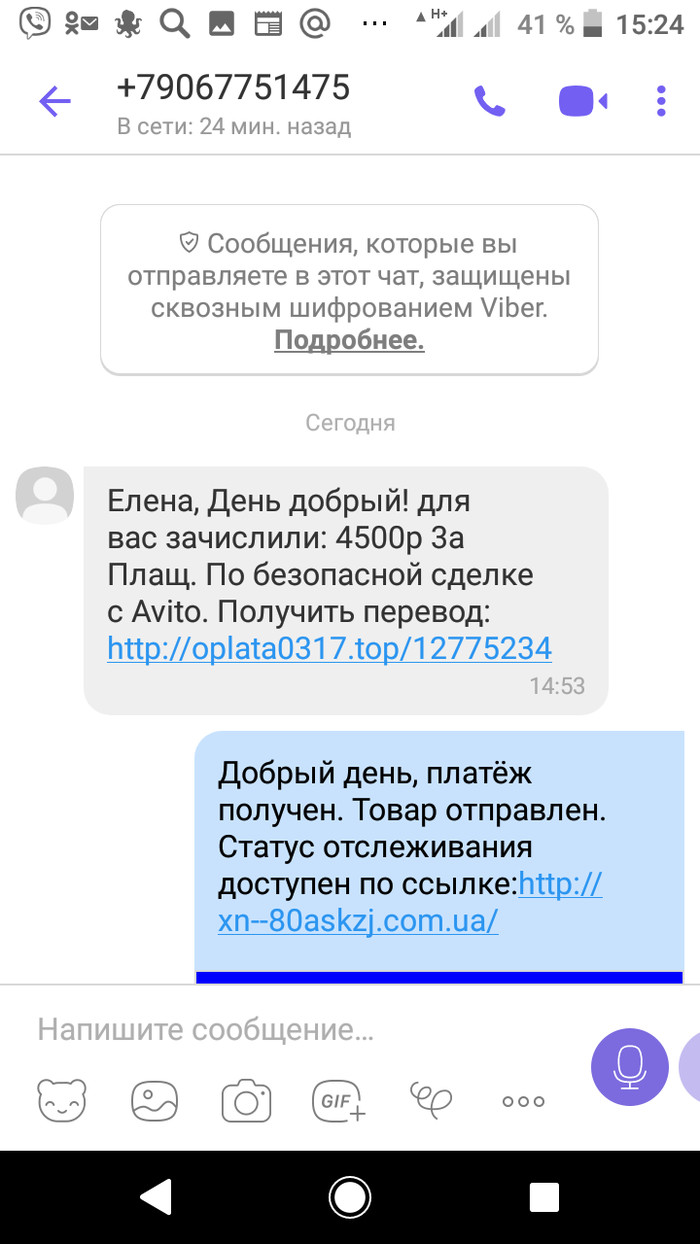This screenshot has height=1244, width=700.
Task: Go to the Android home screen
Action: point(350,1196)
